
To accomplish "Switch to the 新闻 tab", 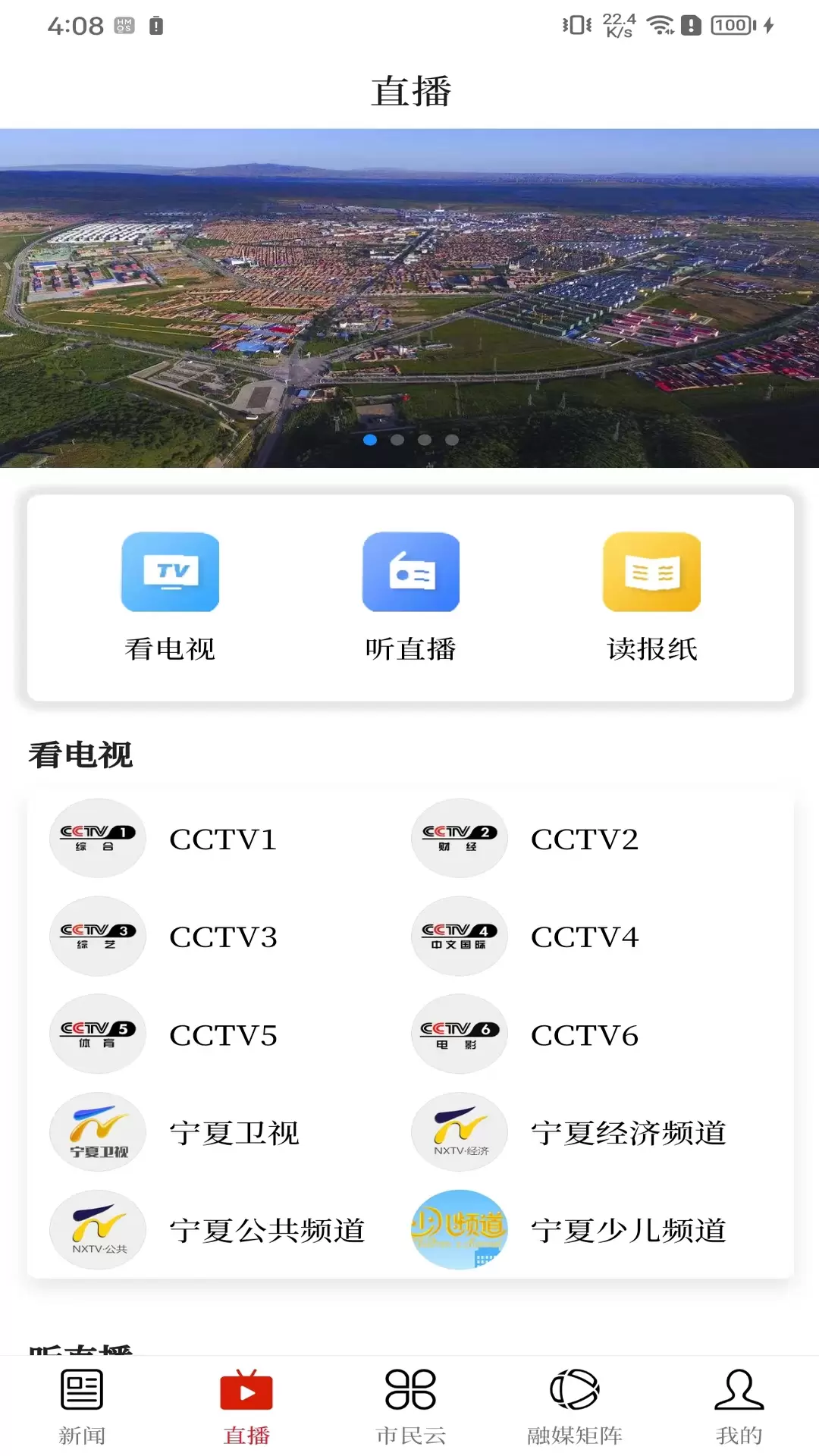I will (x=82, y=1407).
